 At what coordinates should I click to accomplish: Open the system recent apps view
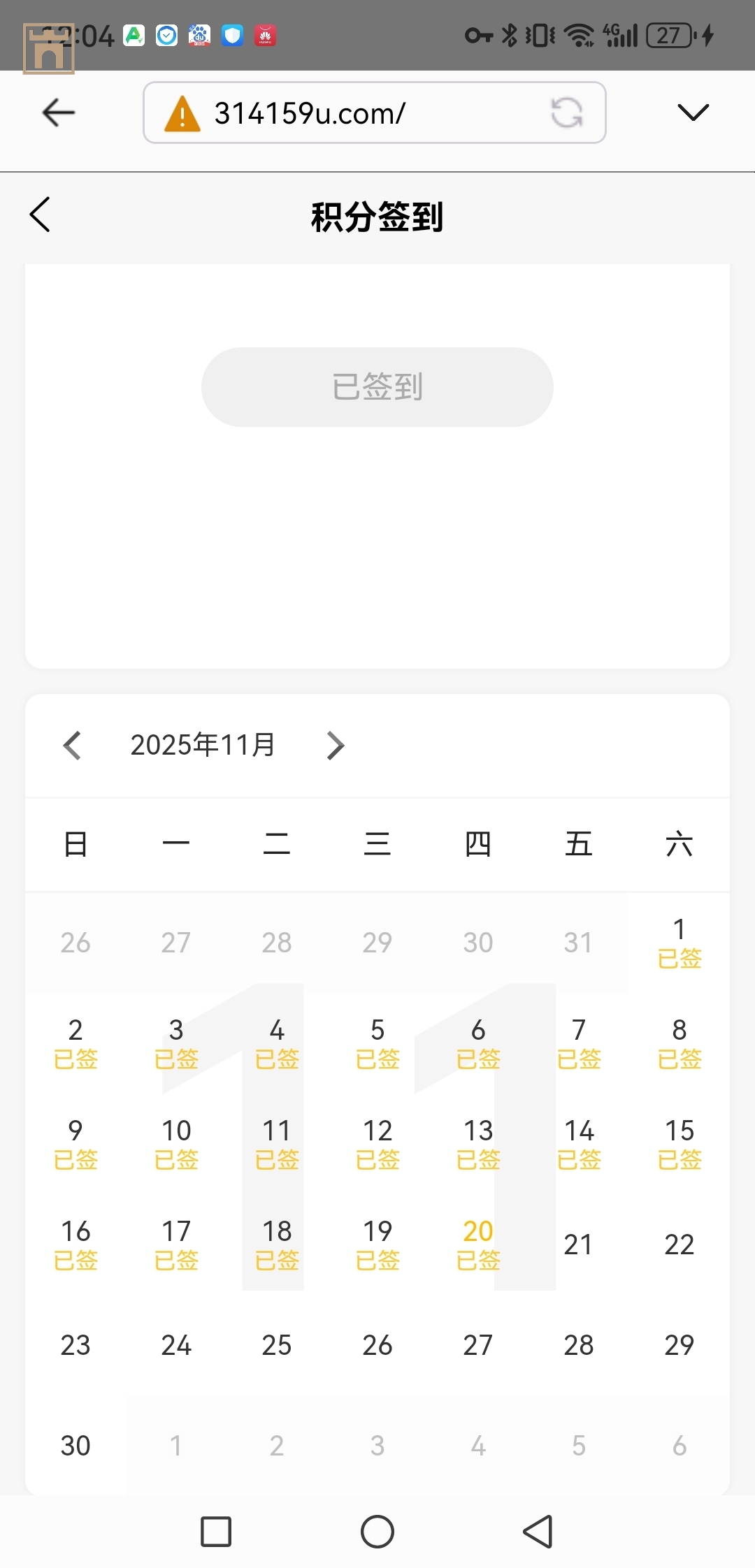[x=216, y=1532]
